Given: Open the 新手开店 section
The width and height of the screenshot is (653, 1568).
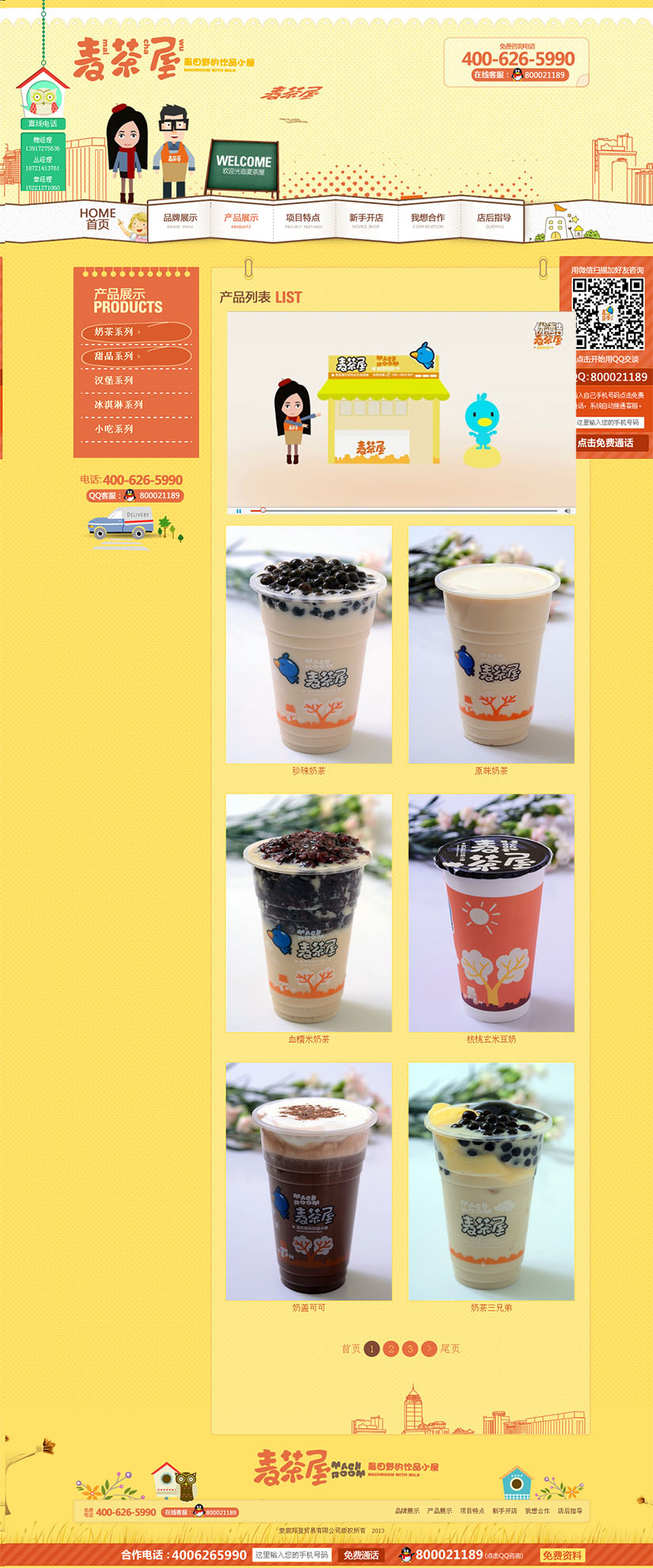Looking at the screenshot, I should tap(366, 219).
